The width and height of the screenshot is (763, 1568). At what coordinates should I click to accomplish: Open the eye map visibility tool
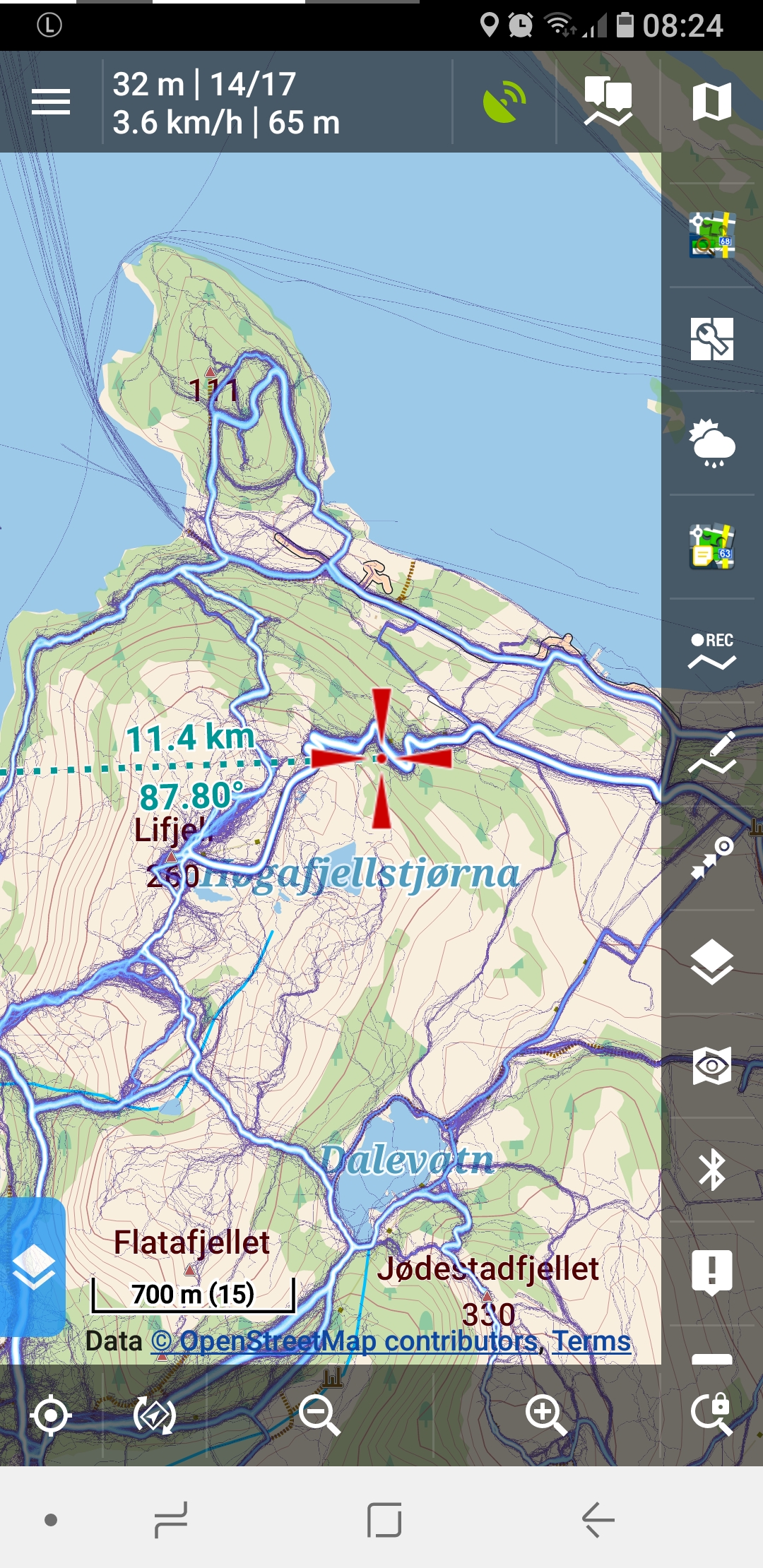click(x=711, y=1066)
